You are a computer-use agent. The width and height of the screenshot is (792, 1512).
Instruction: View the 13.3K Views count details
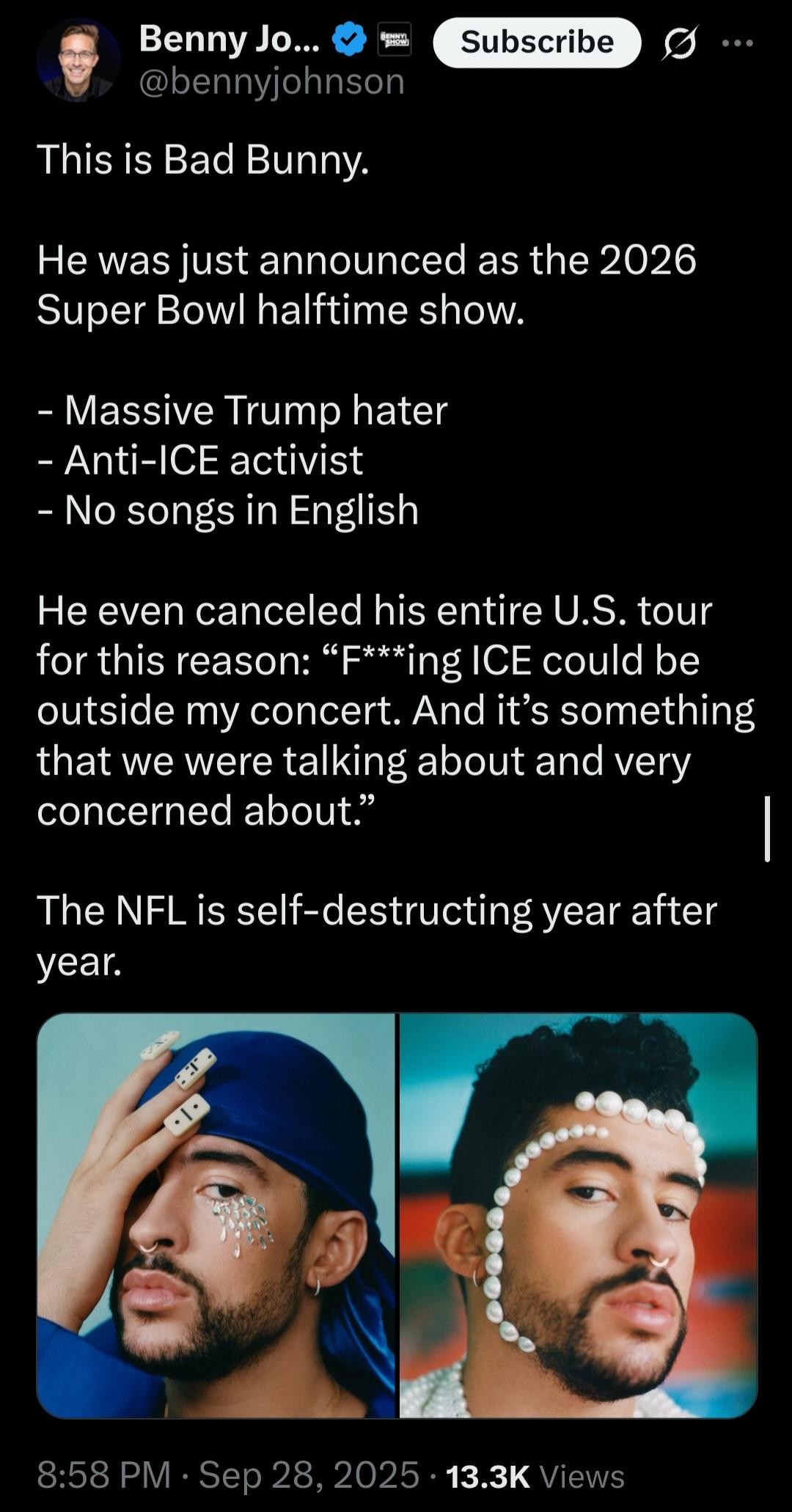tap(535, 1475)
